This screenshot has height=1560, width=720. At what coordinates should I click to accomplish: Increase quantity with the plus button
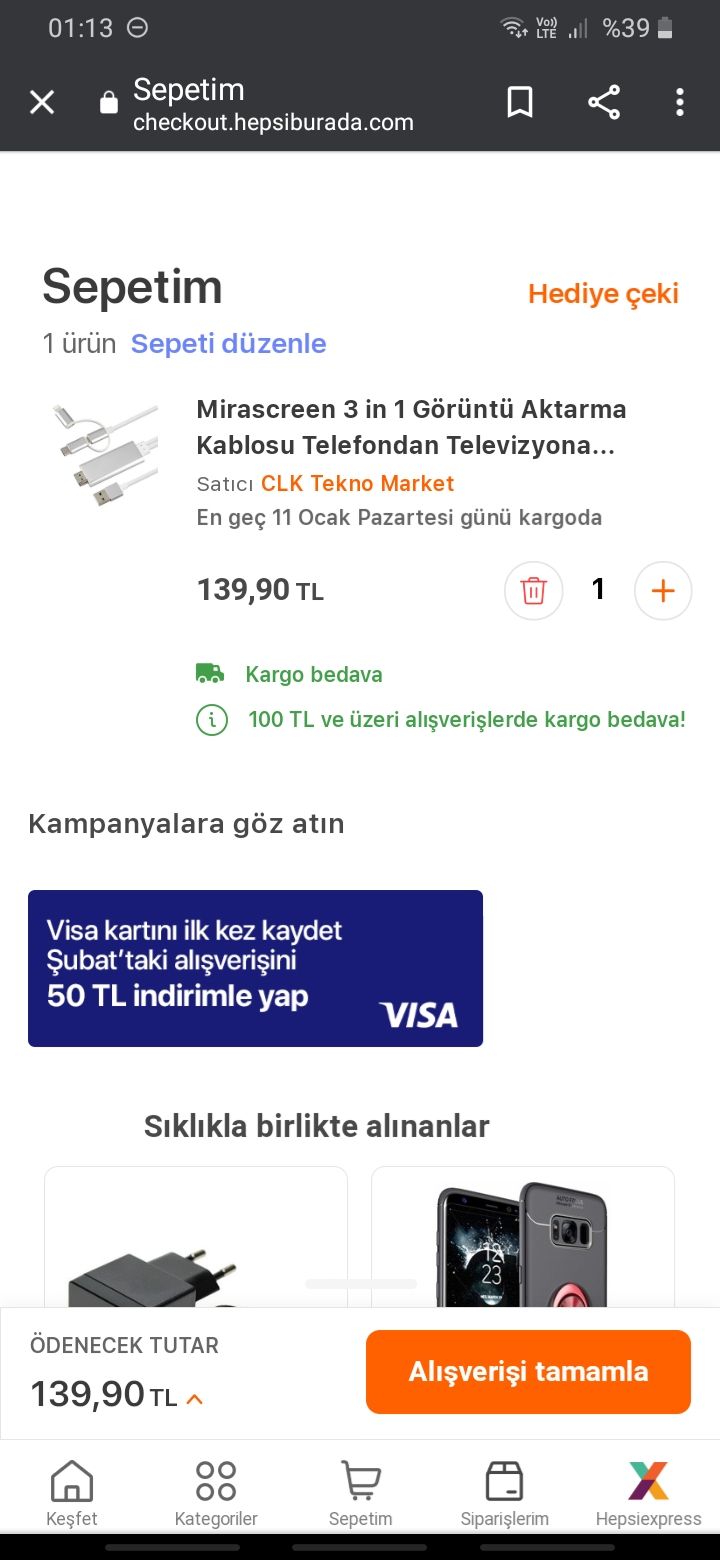pos(663,591)
